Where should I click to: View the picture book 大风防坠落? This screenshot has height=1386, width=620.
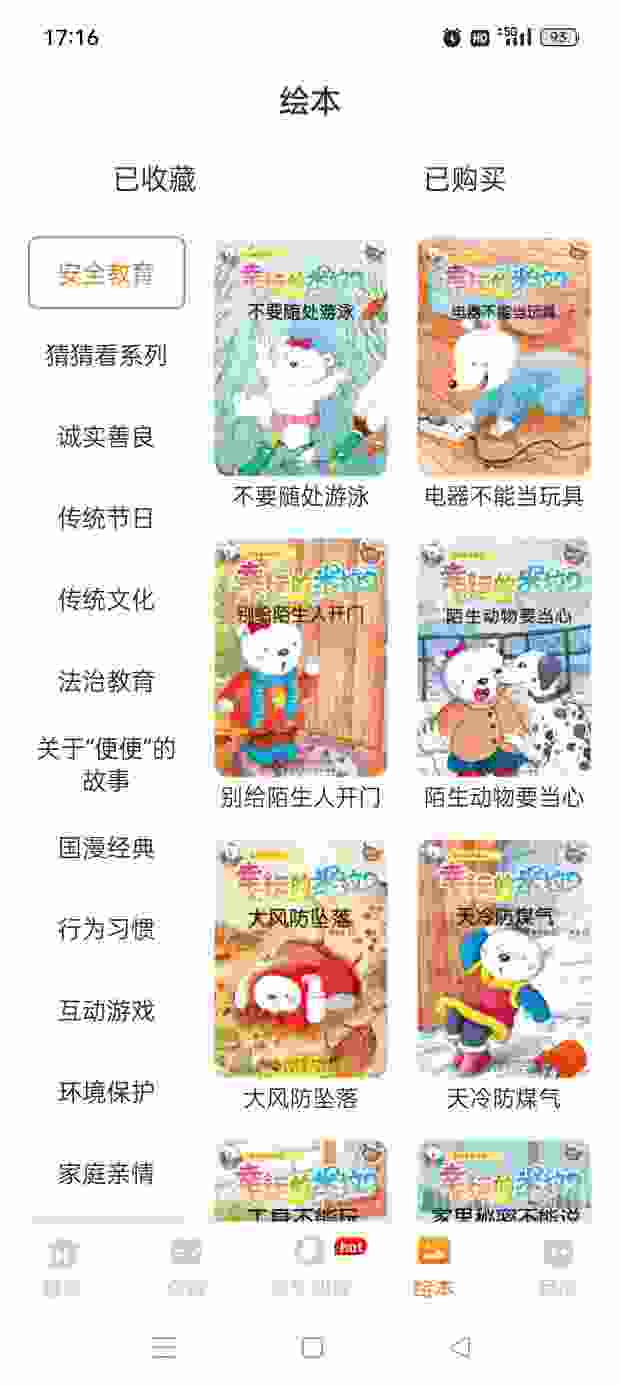click(301, 960)
